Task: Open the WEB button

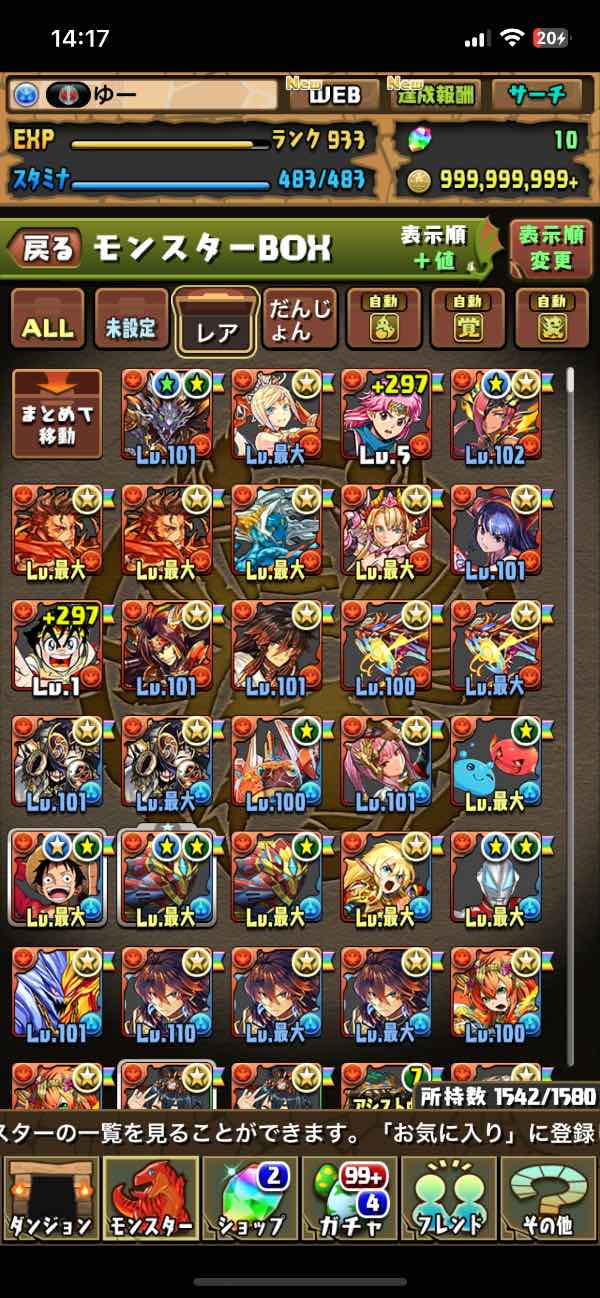Action: 333,95
